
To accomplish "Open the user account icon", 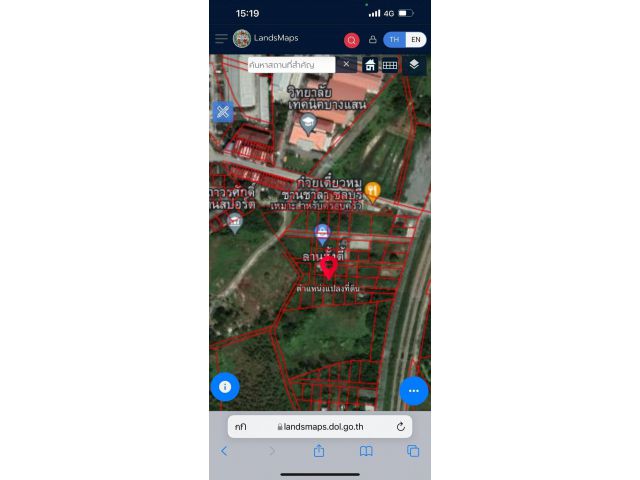I will click(x=373, y=40).
